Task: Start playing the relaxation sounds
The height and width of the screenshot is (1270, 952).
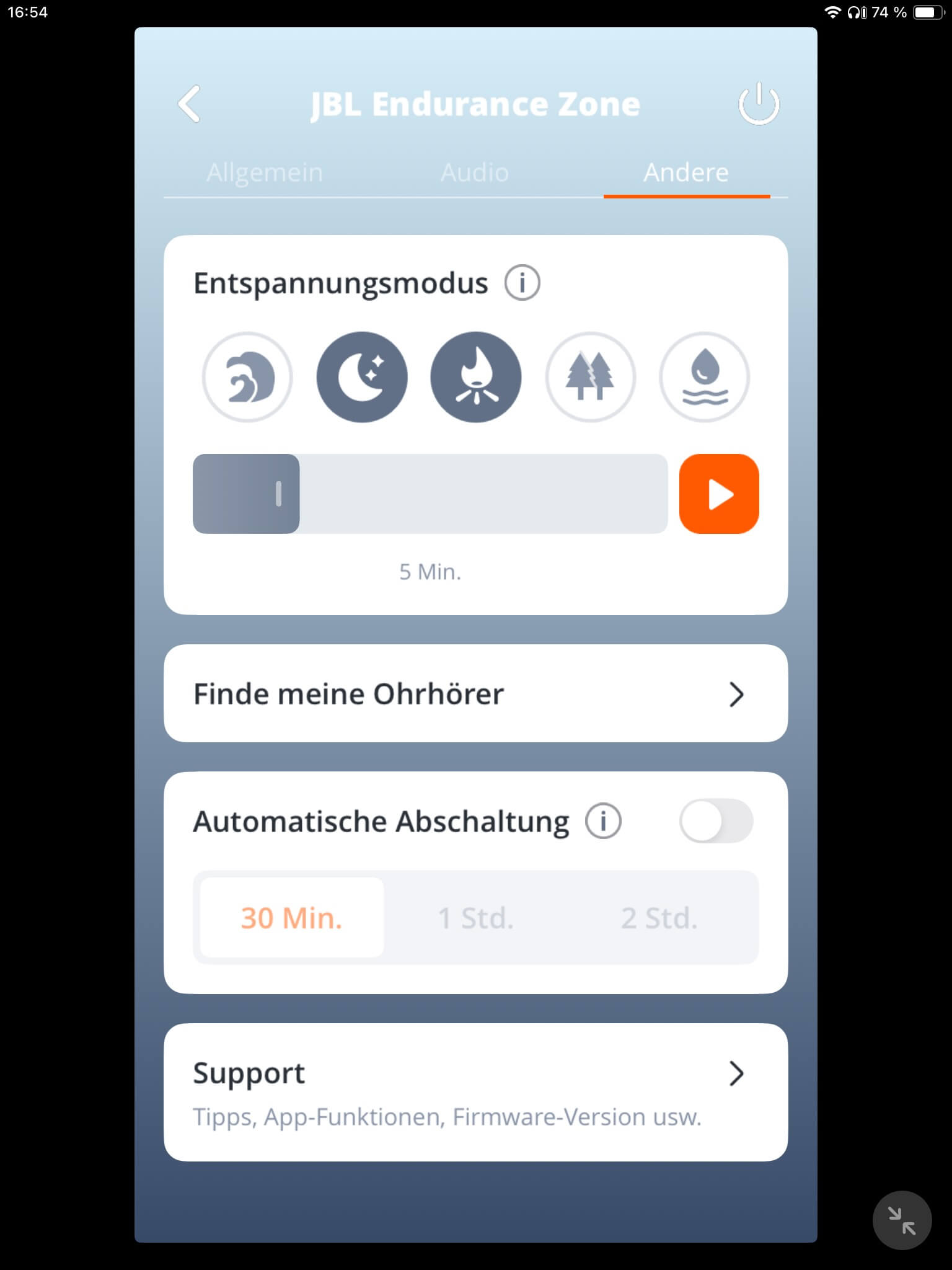Action: [719, 494]
